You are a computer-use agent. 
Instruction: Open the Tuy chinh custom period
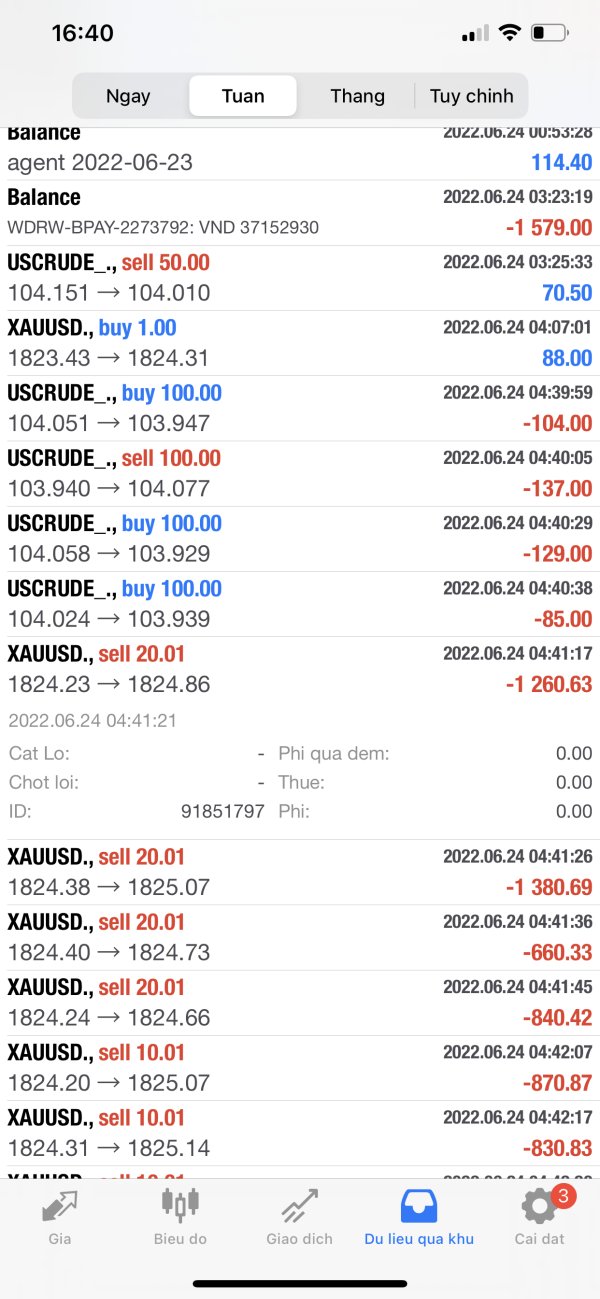(x=471, y=96)
